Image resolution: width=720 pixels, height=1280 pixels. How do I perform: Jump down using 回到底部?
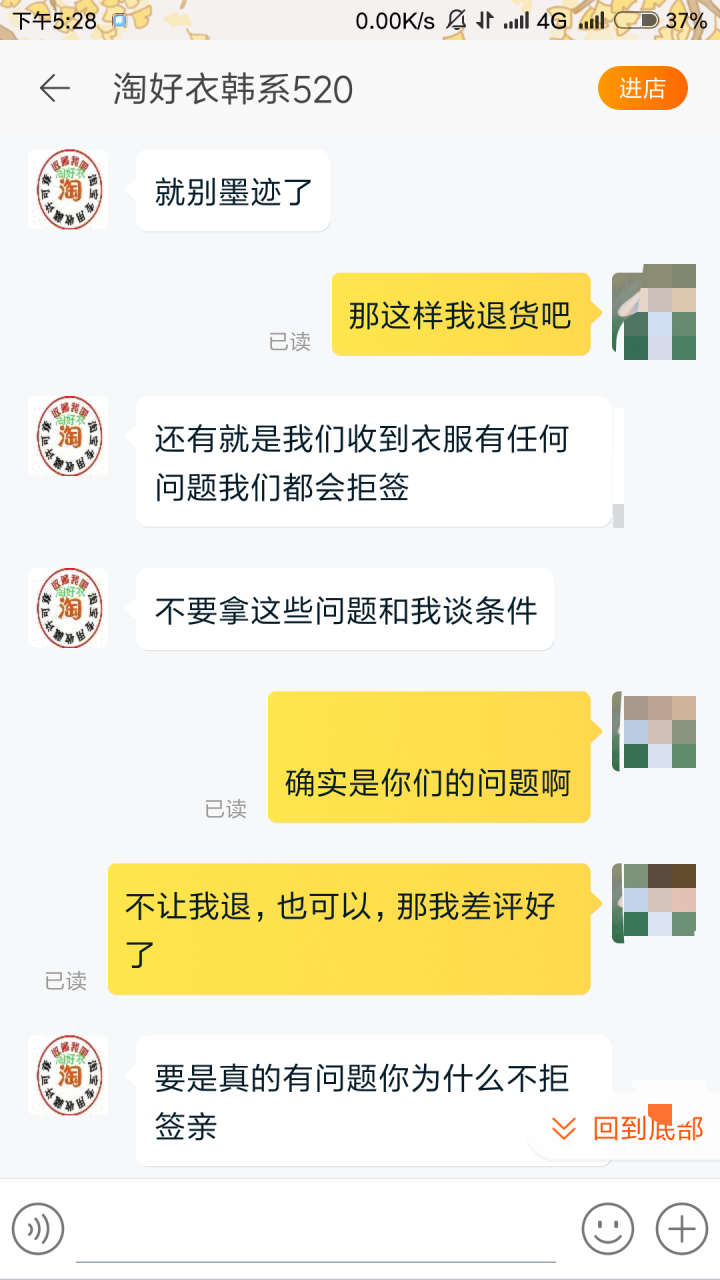(x=628, y=1129)
